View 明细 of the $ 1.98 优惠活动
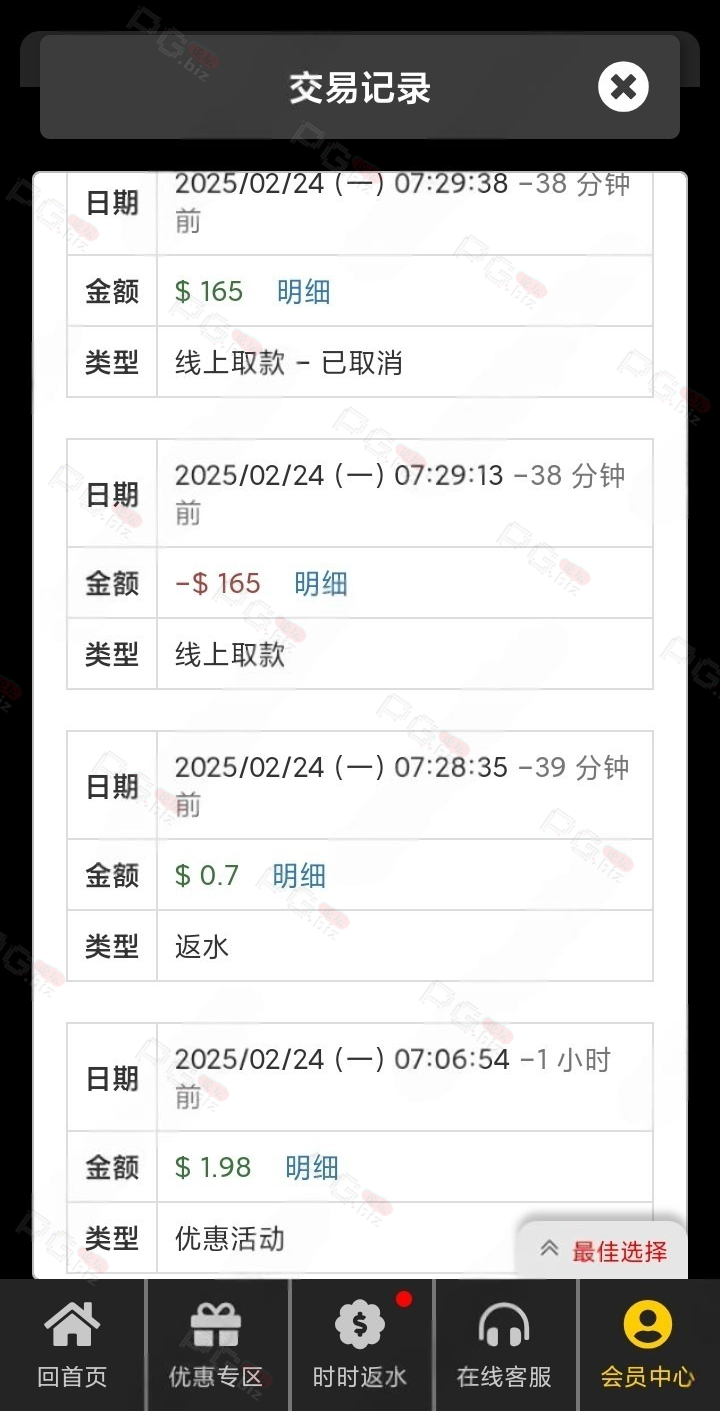The image size is (720, 1411). pos(312,1168)
